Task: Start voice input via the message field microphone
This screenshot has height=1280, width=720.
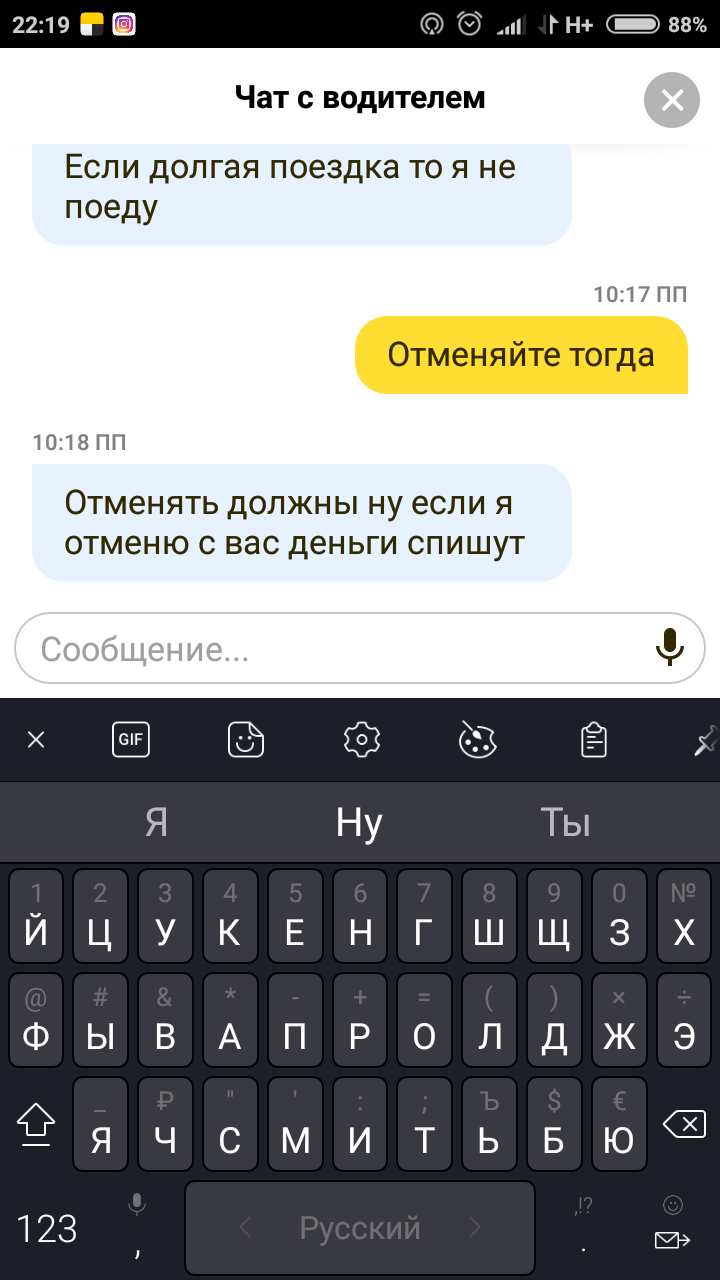Action: [x=669, y=648]
